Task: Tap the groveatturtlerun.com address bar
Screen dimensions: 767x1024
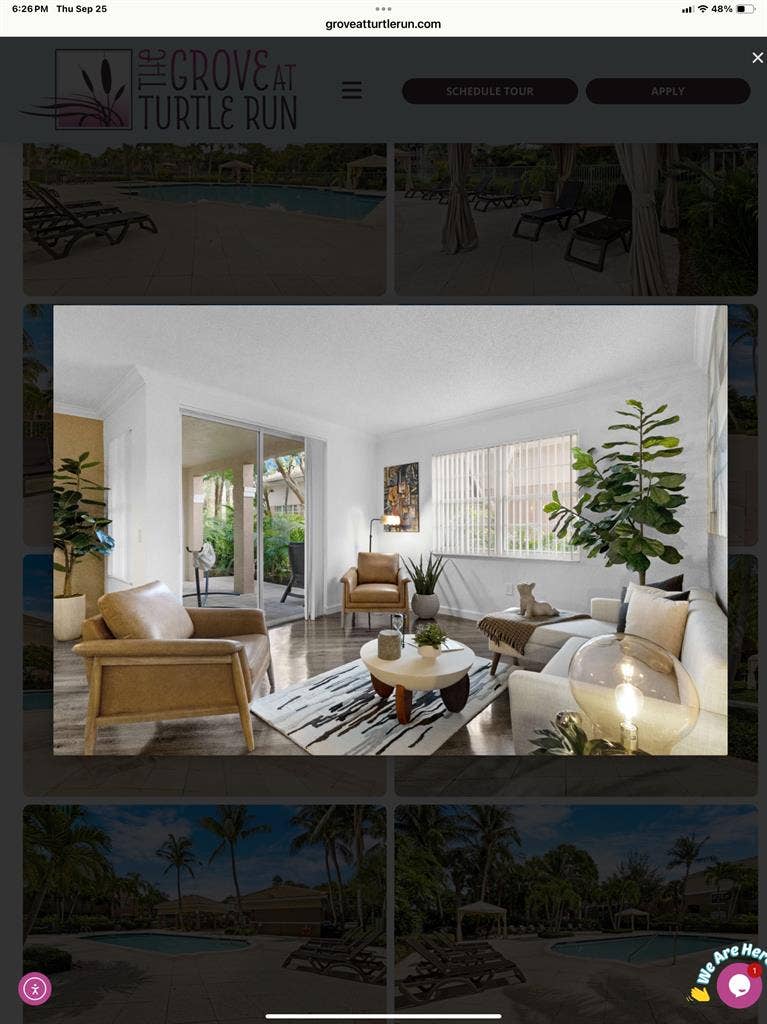Action: (x=383, y=23)
